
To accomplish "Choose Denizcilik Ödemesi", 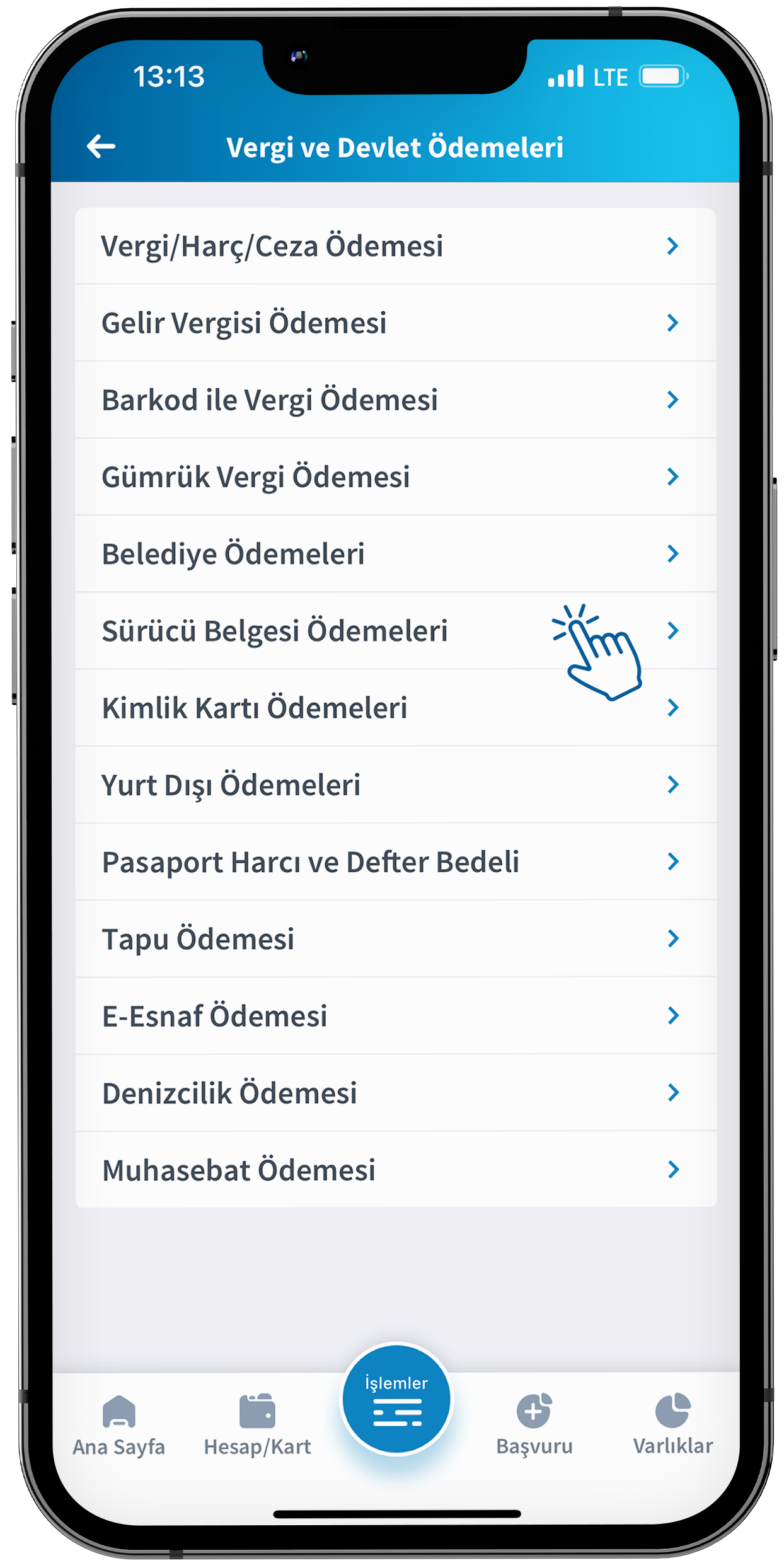I will click(x=395, y=1093).
